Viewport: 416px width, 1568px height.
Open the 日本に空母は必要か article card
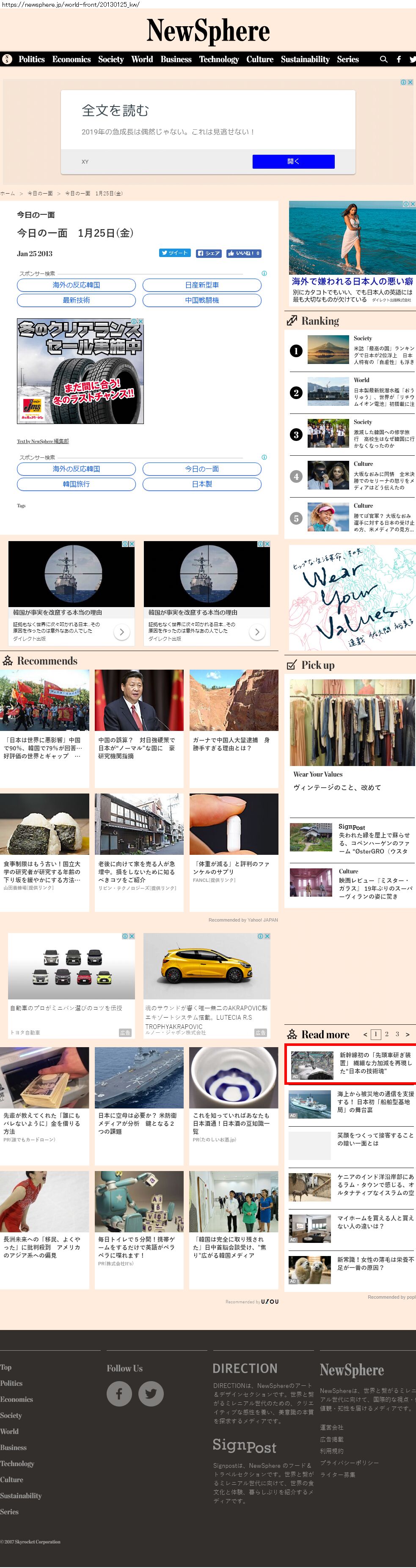[x=139, y=1123]
